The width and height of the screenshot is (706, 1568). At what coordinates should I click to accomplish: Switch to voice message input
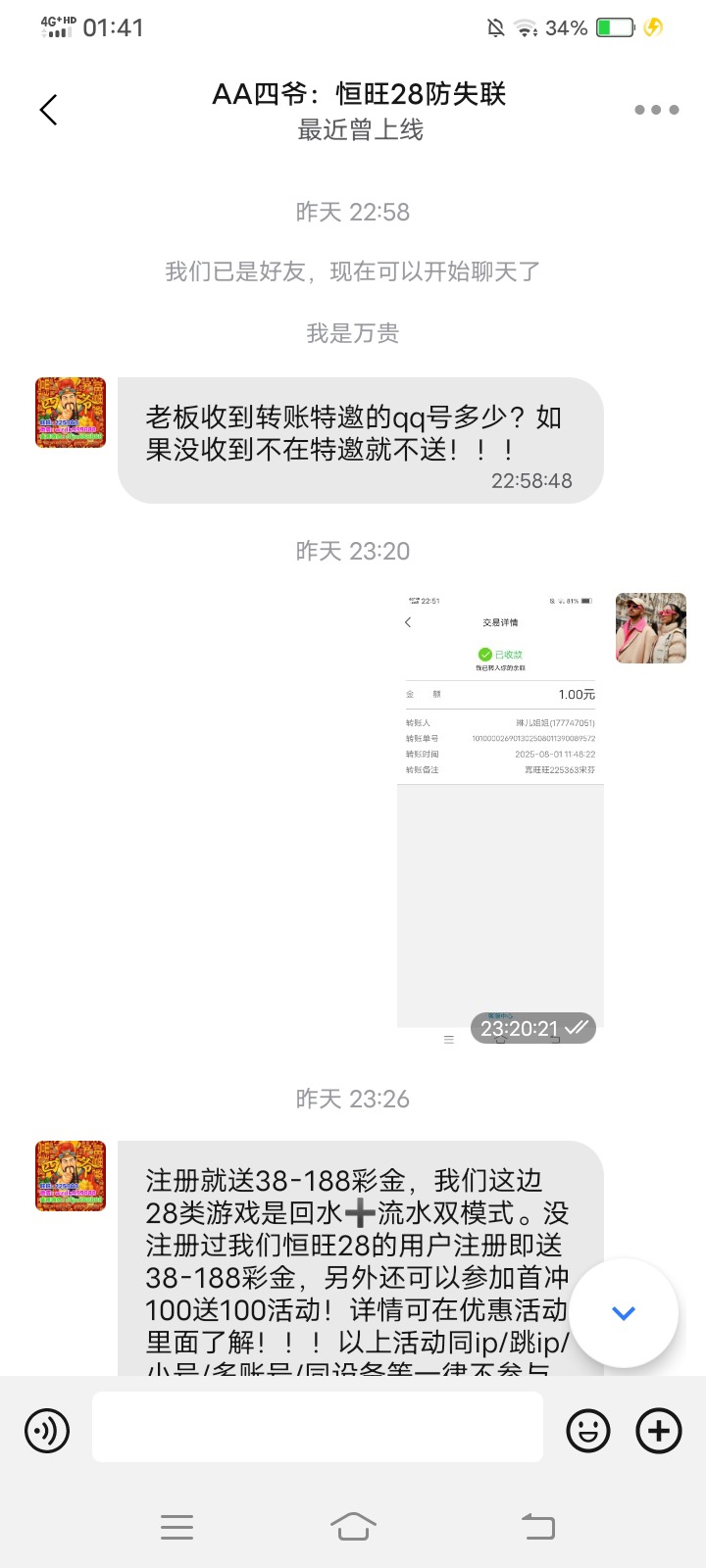click(47, 1431)
